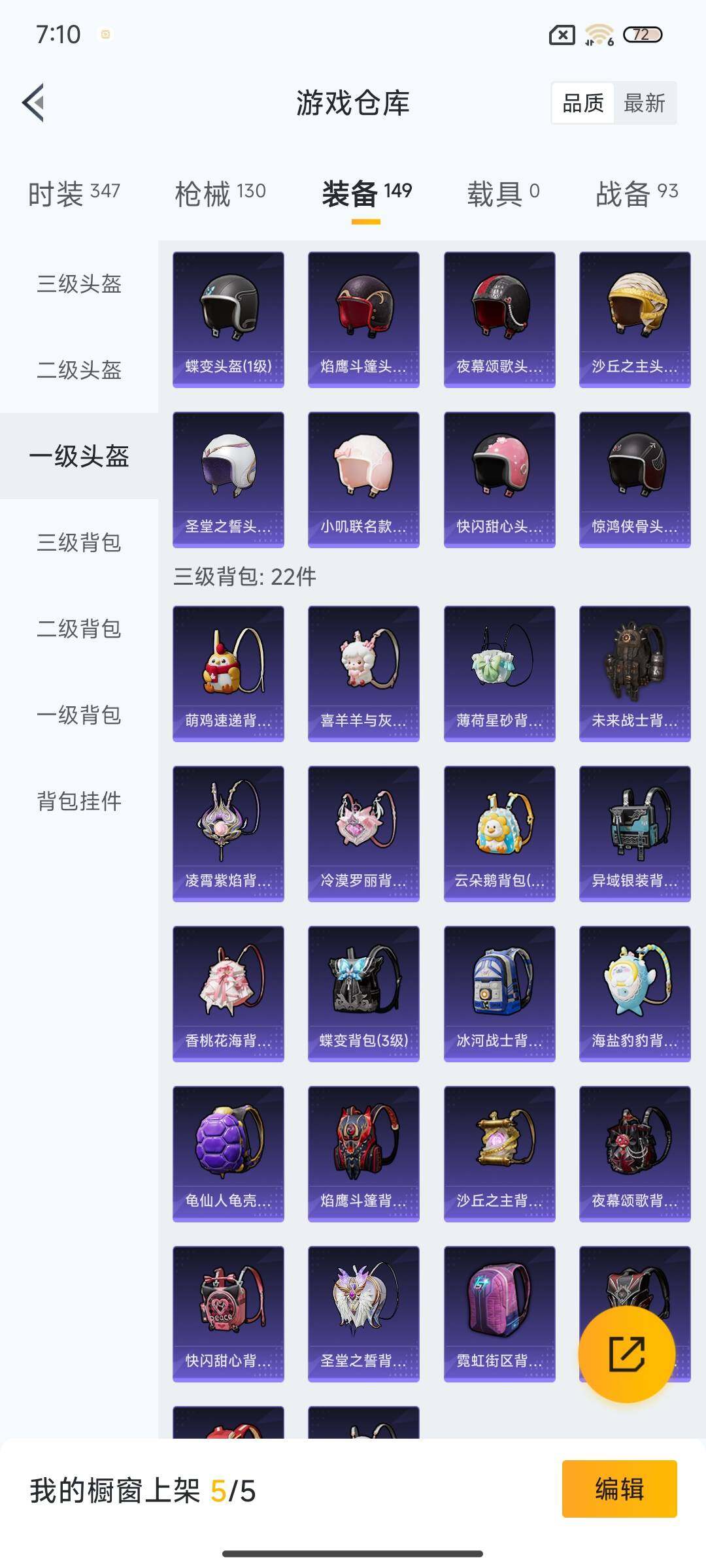Open 背包挂件 category

pos(79,801)
